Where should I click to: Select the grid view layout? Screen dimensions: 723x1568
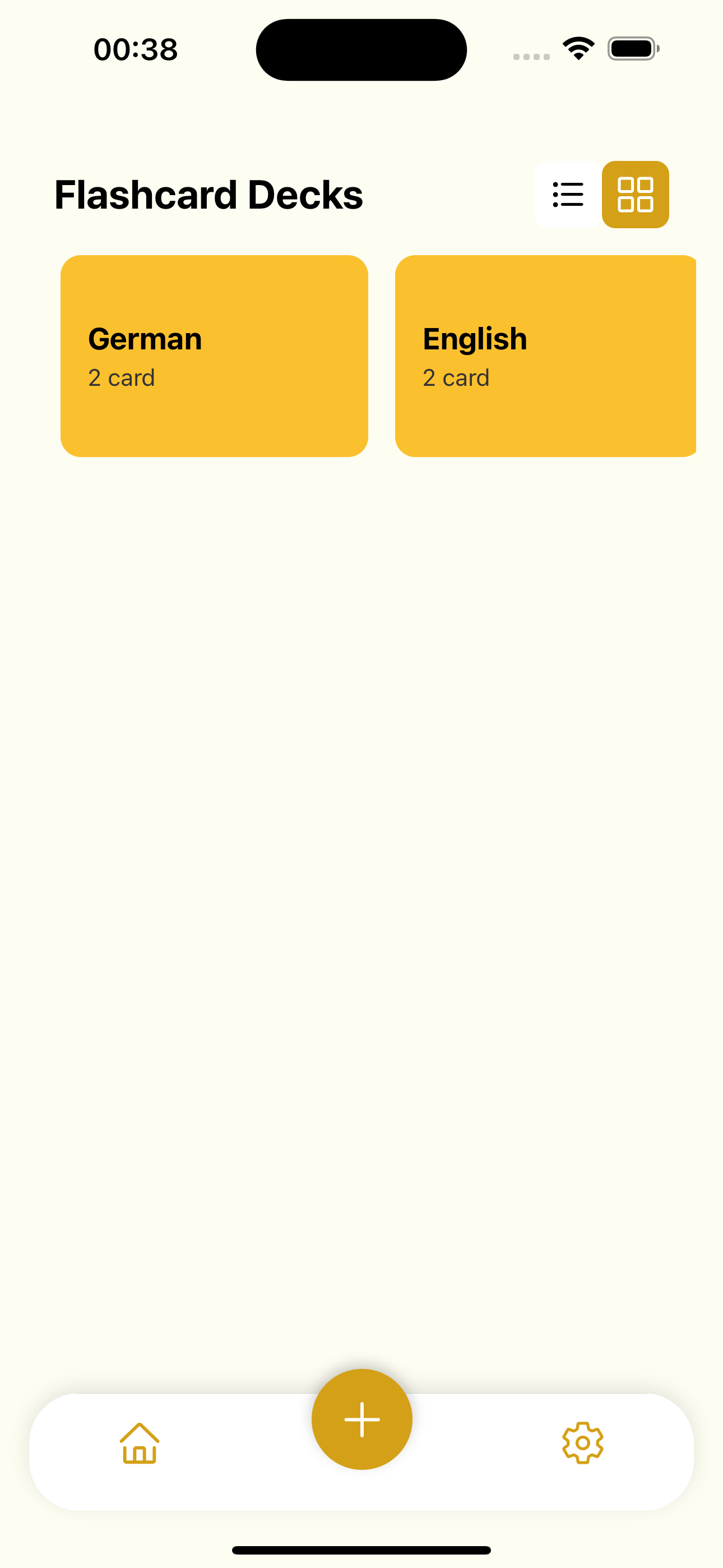pyautogui.click(x=635, y=195)
